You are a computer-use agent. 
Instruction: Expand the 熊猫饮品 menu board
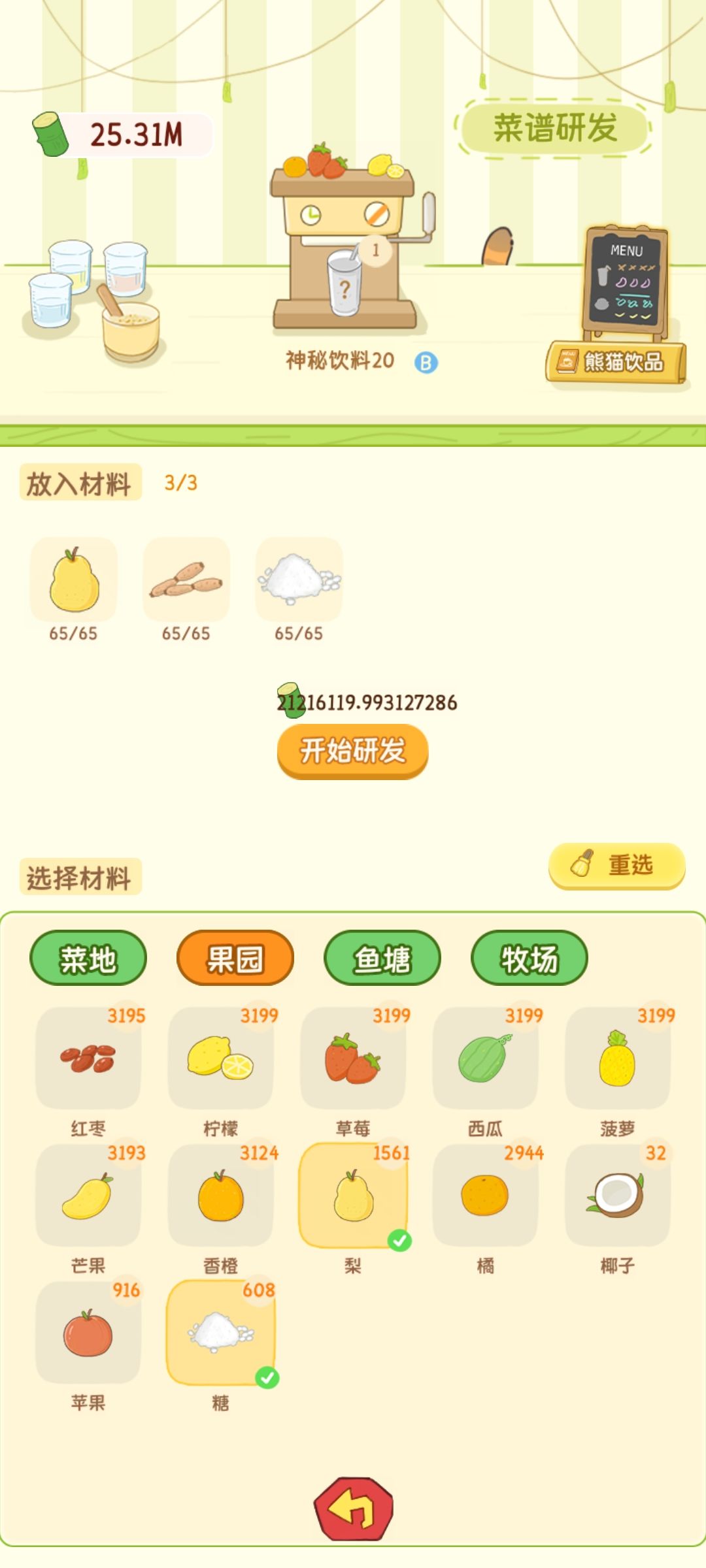pos(614,360)
